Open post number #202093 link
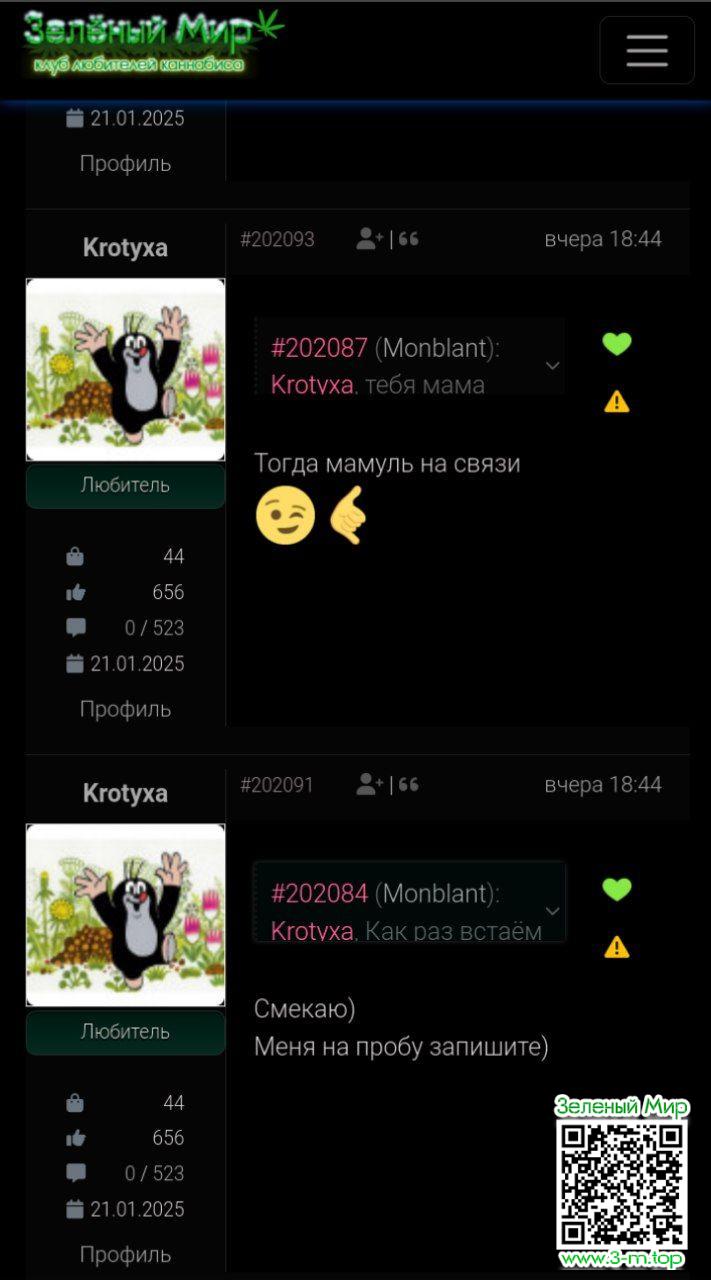Viewport: 711px width, 1280px height. 277,239
